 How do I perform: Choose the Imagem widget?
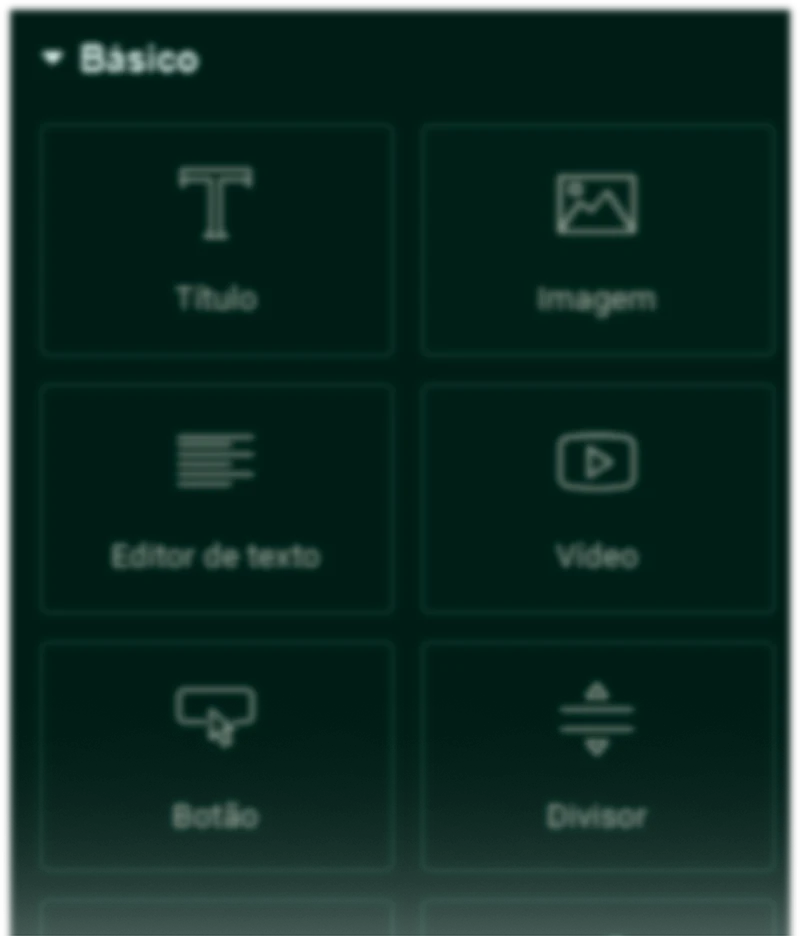pos(597,239)
